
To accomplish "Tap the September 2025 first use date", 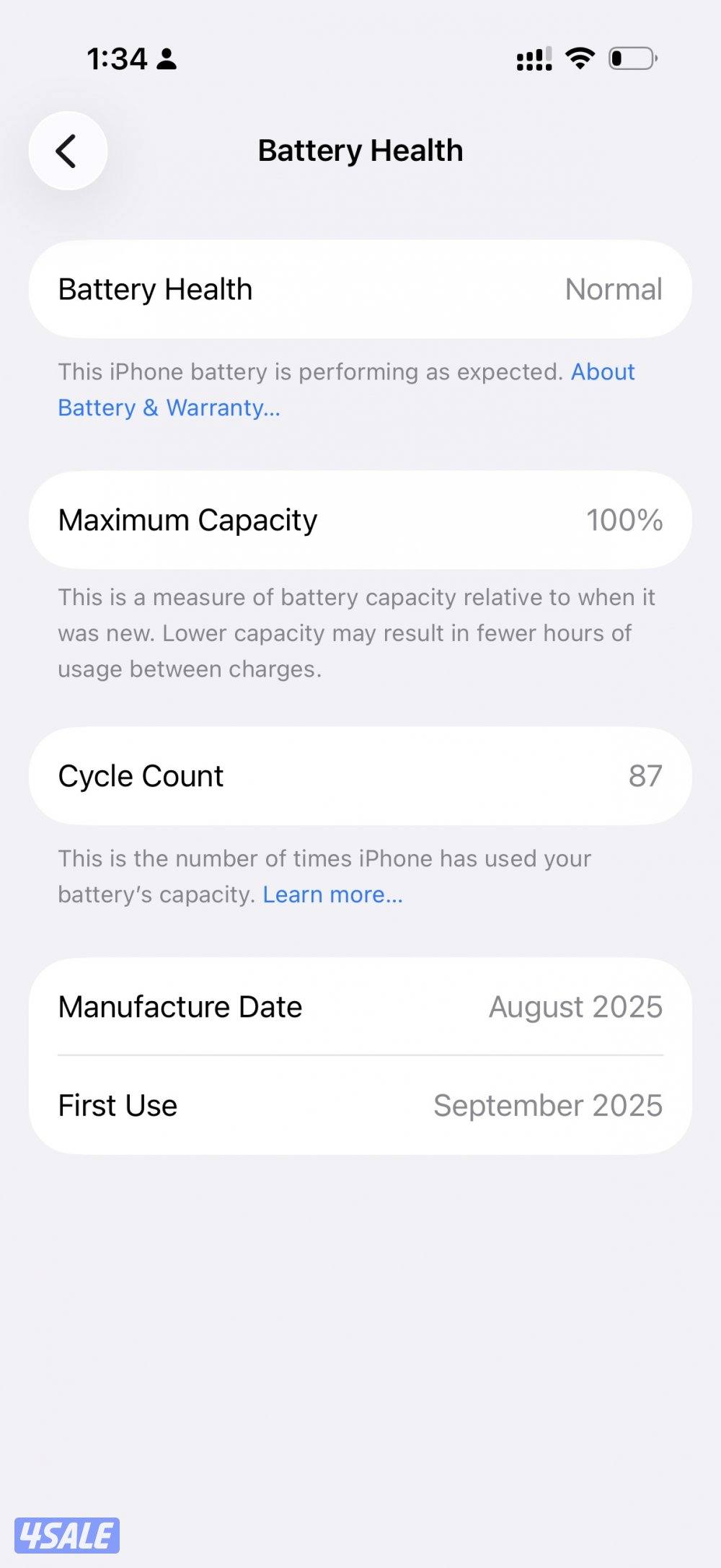I will pos(547,1106).
